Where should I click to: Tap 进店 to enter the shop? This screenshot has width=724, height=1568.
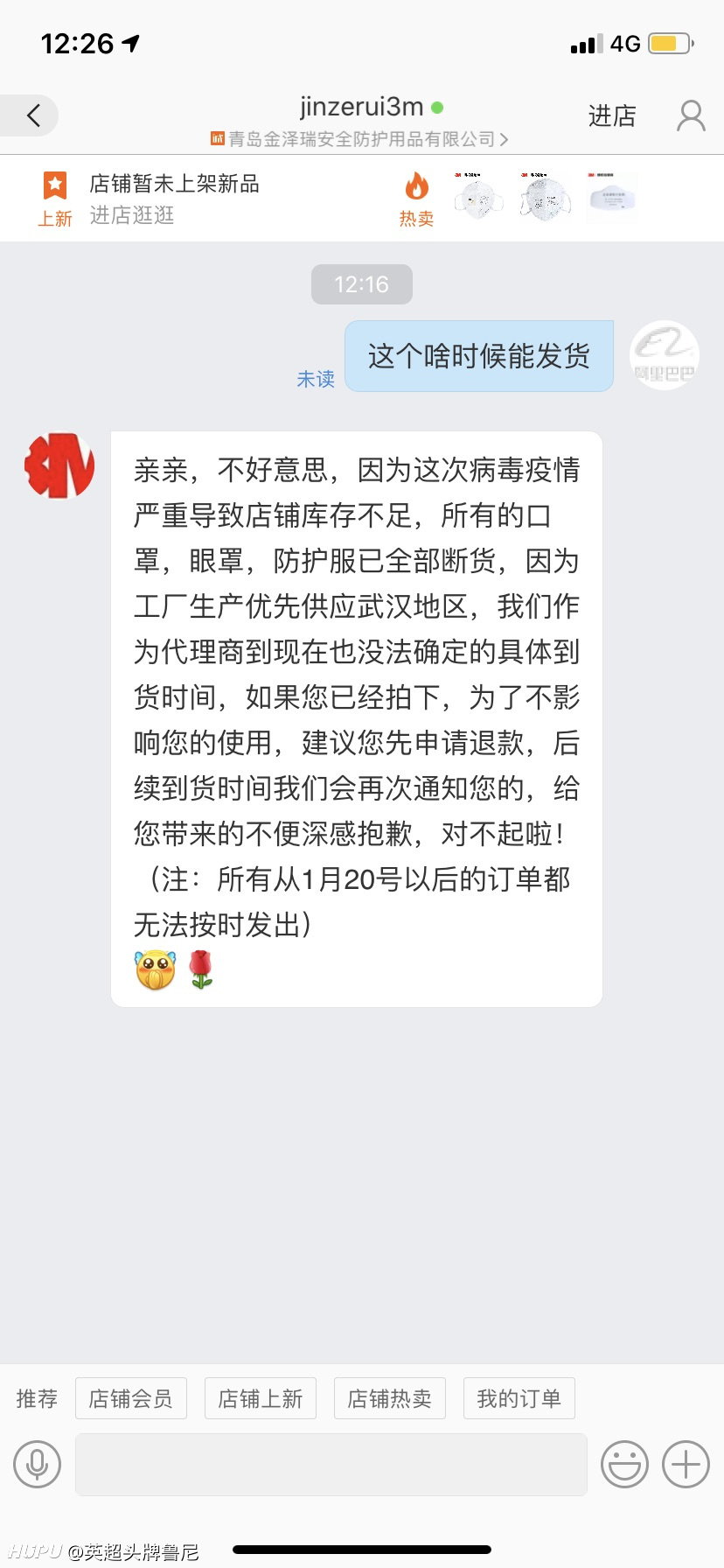[611, 115]
